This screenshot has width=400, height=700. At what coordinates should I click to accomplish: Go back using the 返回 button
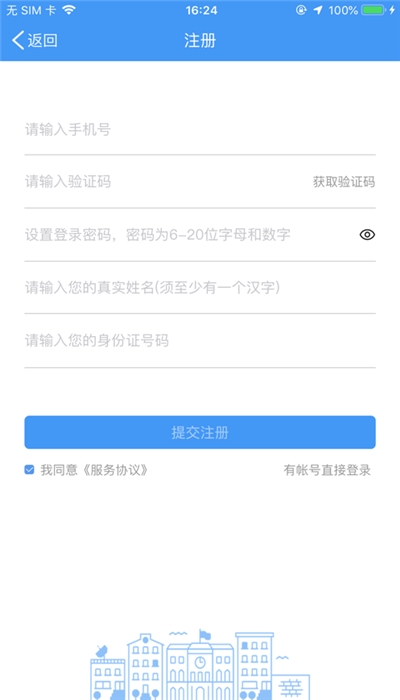coord(35,41)
